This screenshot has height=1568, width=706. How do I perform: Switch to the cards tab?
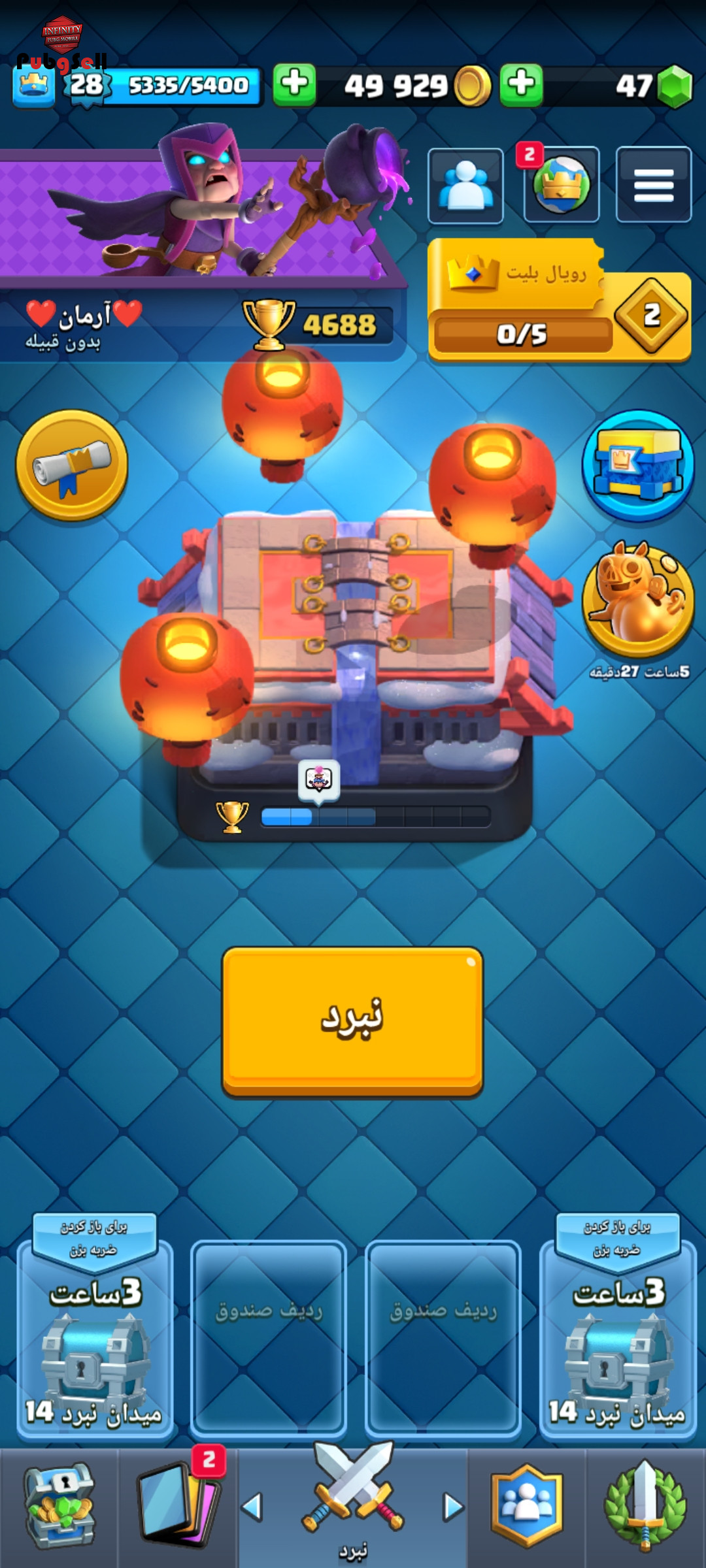point(178,1507)
